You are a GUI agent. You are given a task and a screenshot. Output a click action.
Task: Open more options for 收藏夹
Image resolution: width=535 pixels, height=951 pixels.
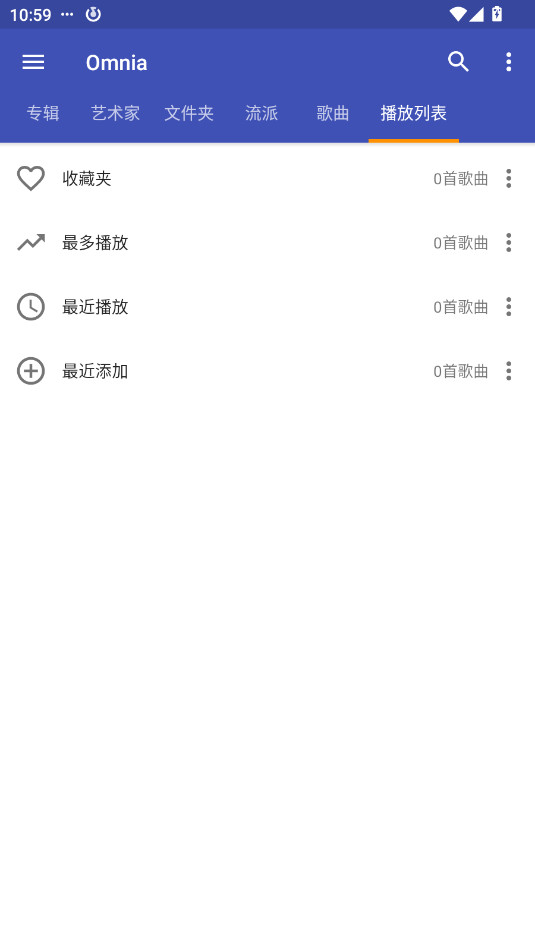[x=508, y=178]
